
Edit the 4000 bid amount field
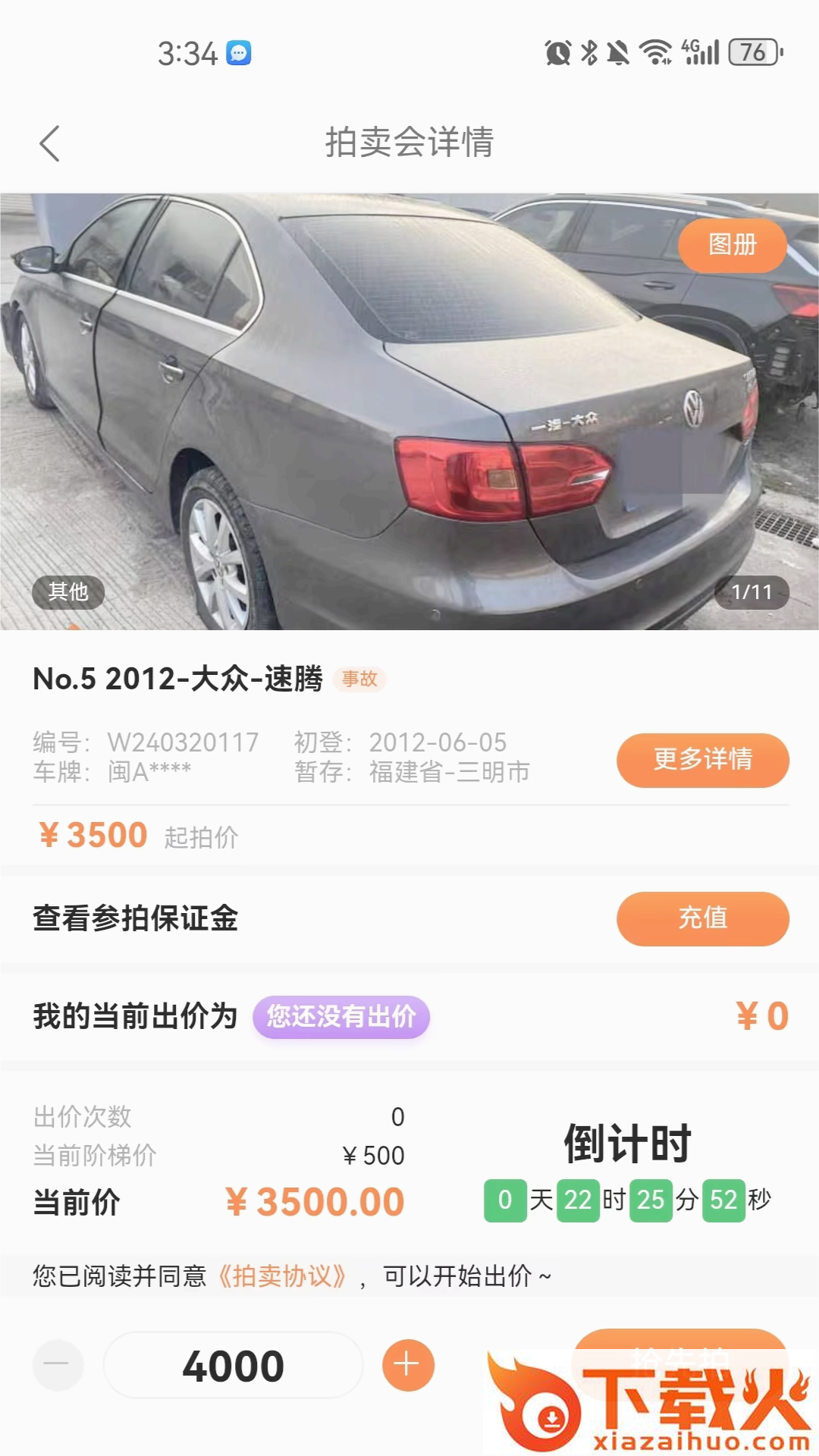233,1366
